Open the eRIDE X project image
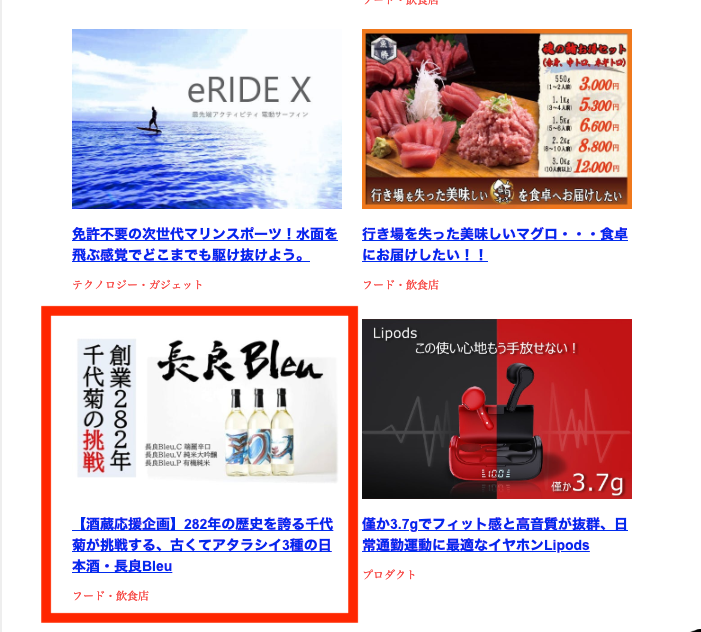701x632 pixels. (x=206, y=118)
